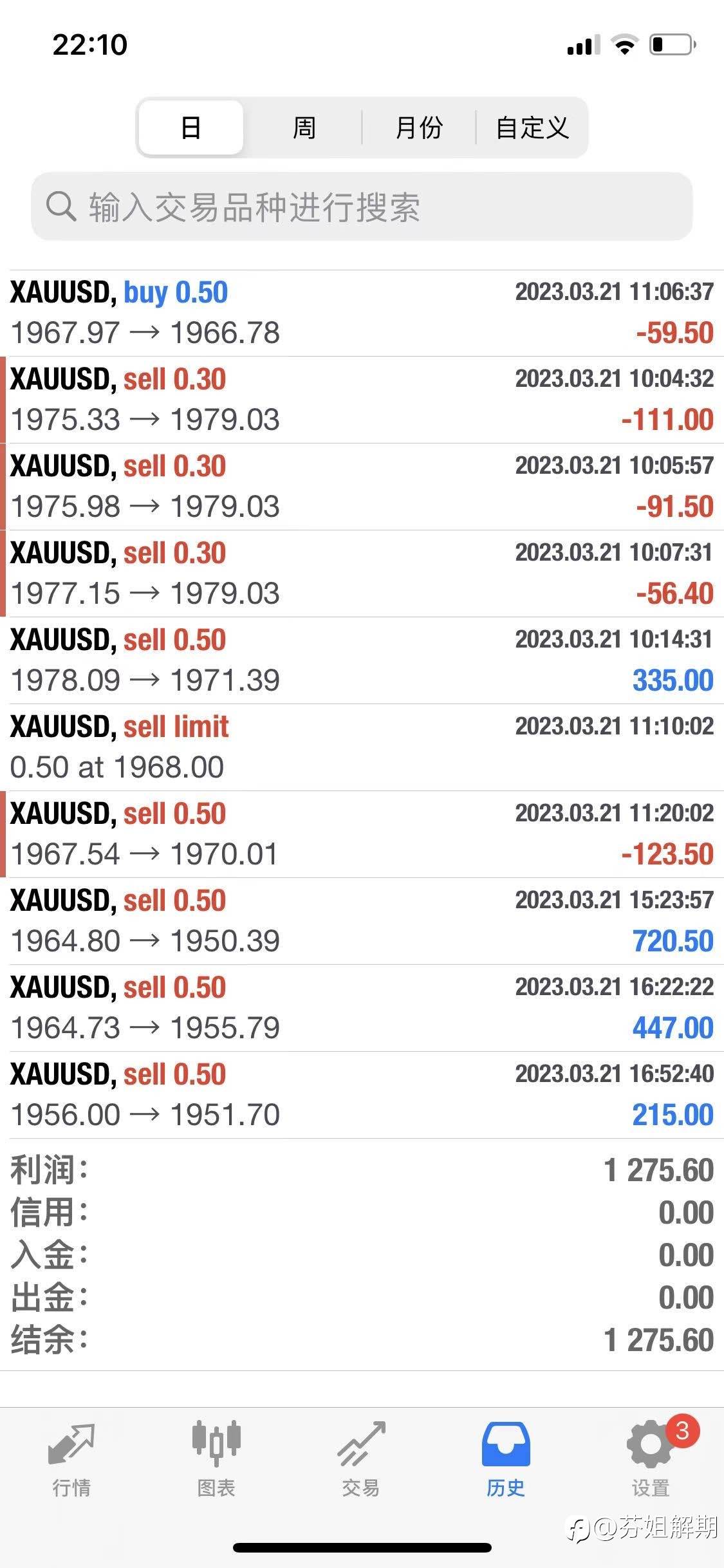Open the sell 0.50 trade with 447.00 profit
This screenshot has width=724, height=1568.
pos(362,1008)
